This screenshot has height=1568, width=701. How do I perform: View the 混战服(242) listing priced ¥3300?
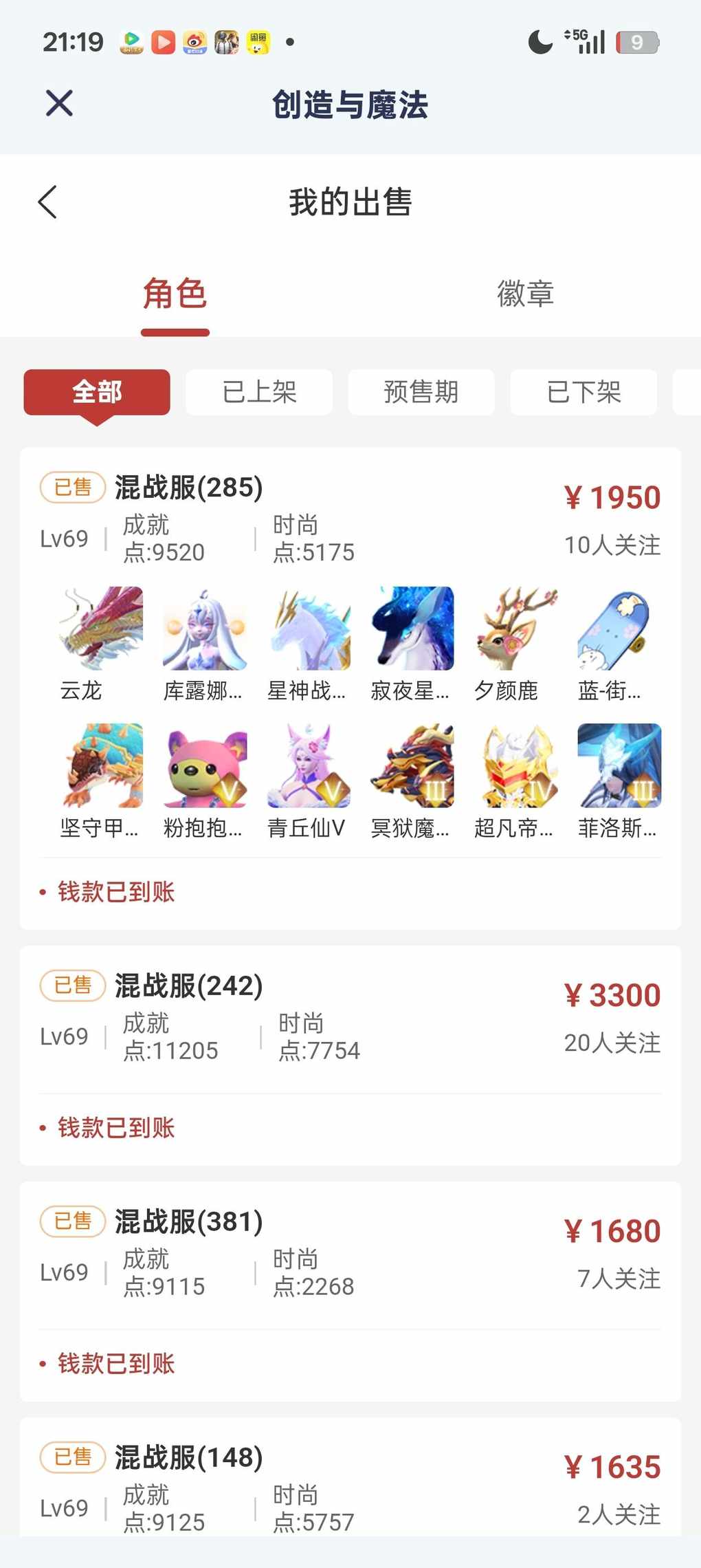click(188, 986)
